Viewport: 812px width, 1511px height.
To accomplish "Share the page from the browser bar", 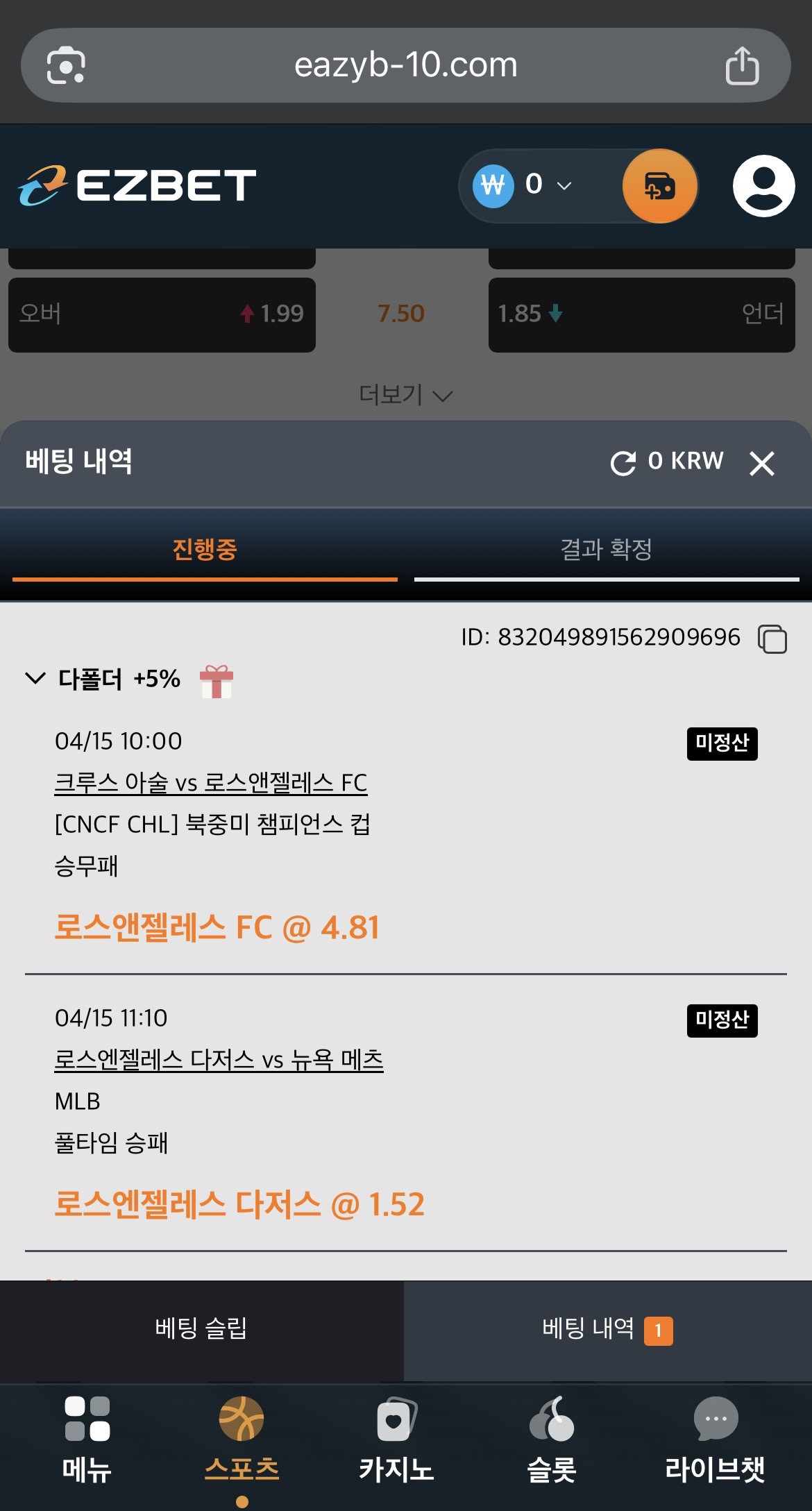I will click(742, 66).
